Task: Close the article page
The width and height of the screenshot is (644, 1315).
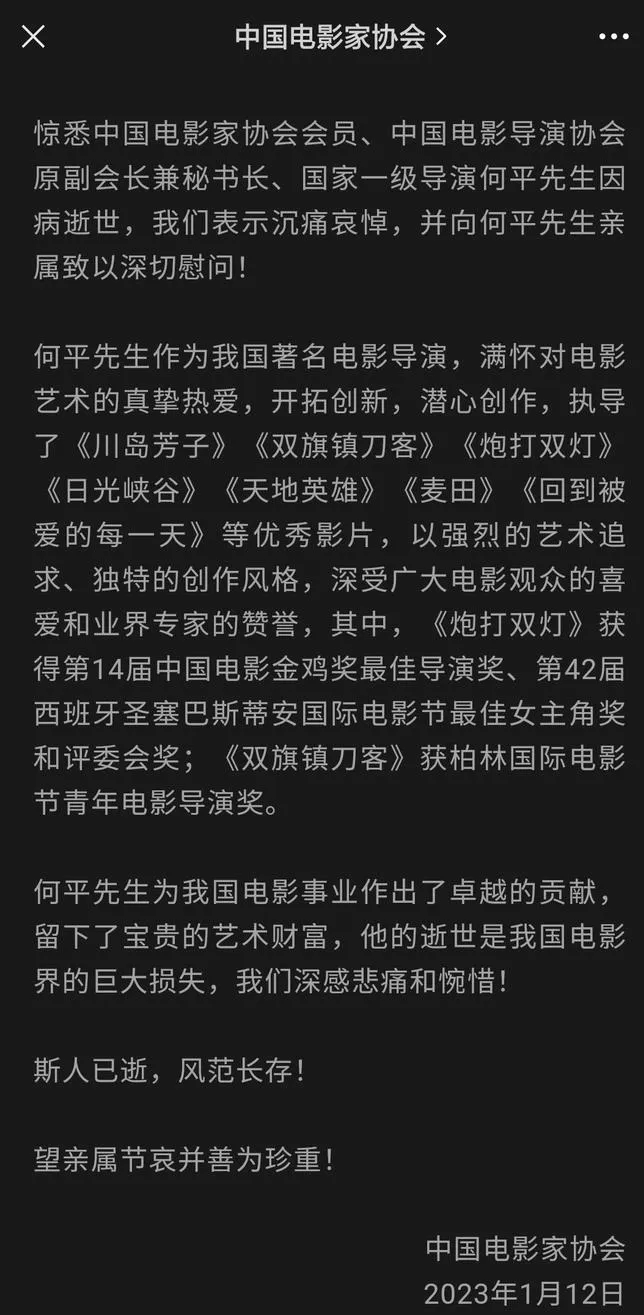Action: click(x=33, y=37)
